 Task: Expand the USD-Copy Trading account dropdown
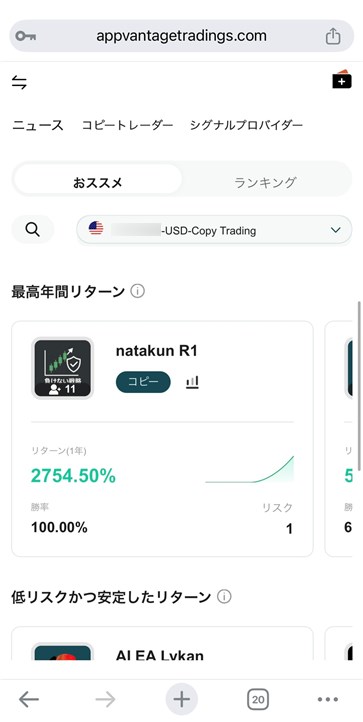click(214, 230)
